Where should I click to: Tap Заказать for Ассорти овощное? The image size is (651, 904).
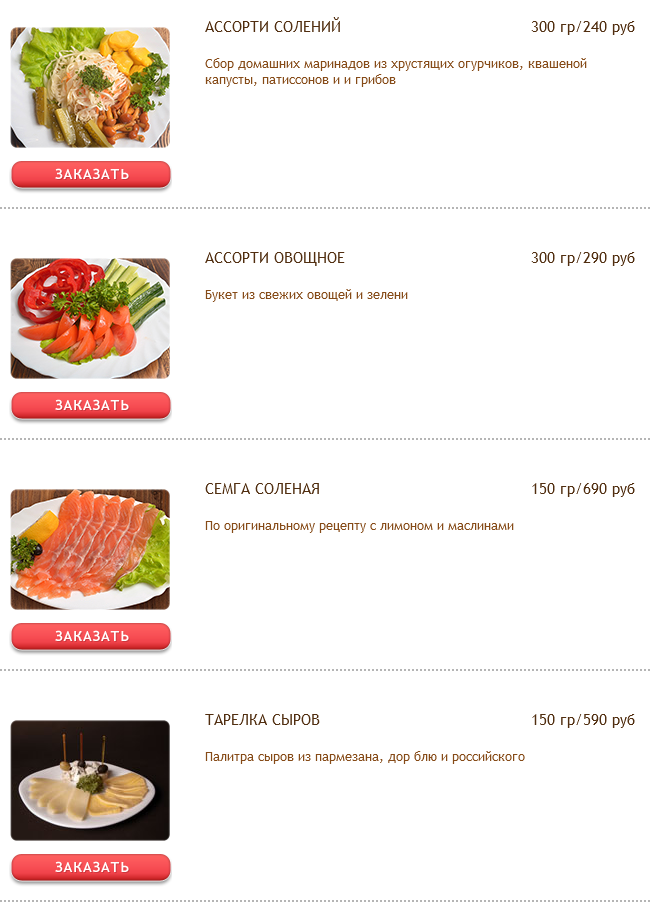pos(91,405)
